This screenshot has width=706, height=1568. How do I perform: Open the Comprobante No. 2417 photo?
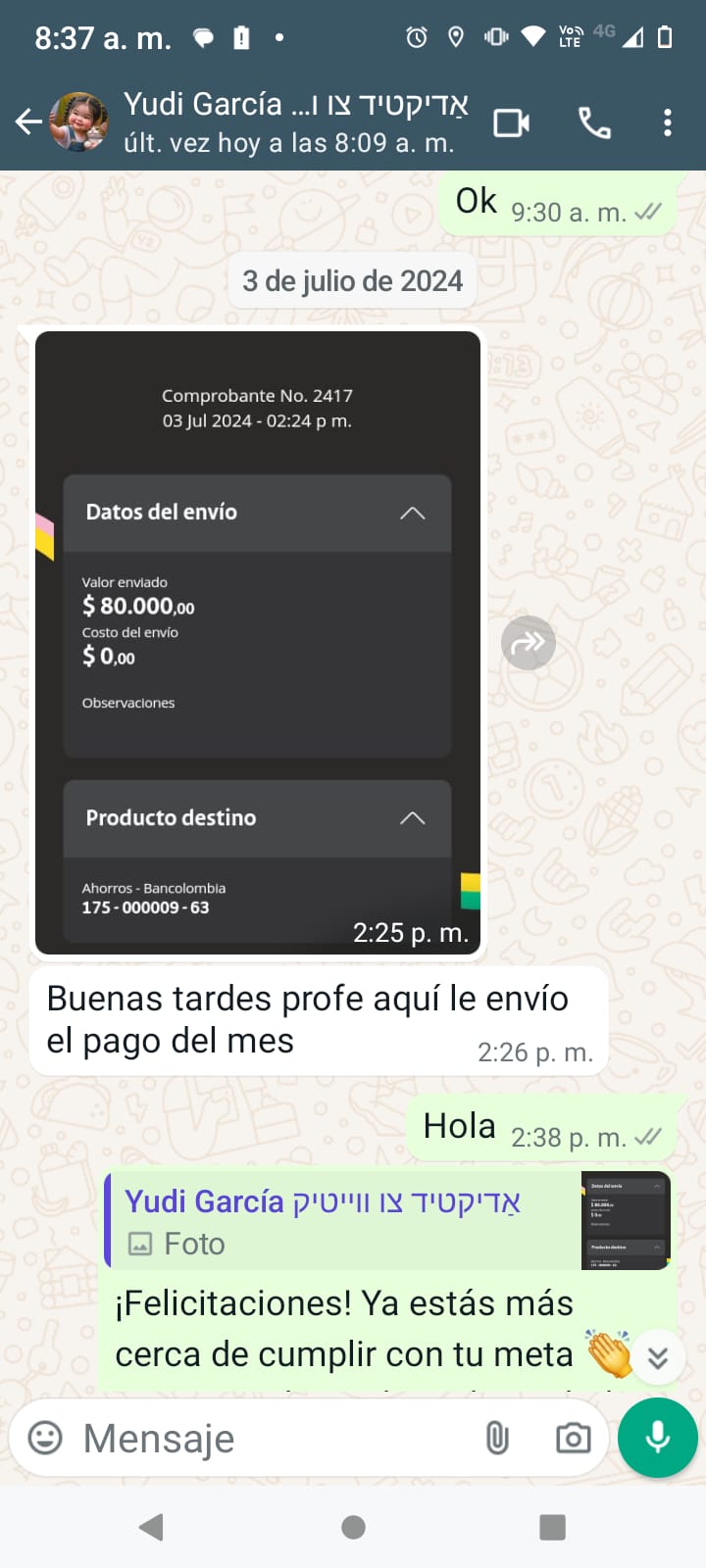[x=258, y=642]
